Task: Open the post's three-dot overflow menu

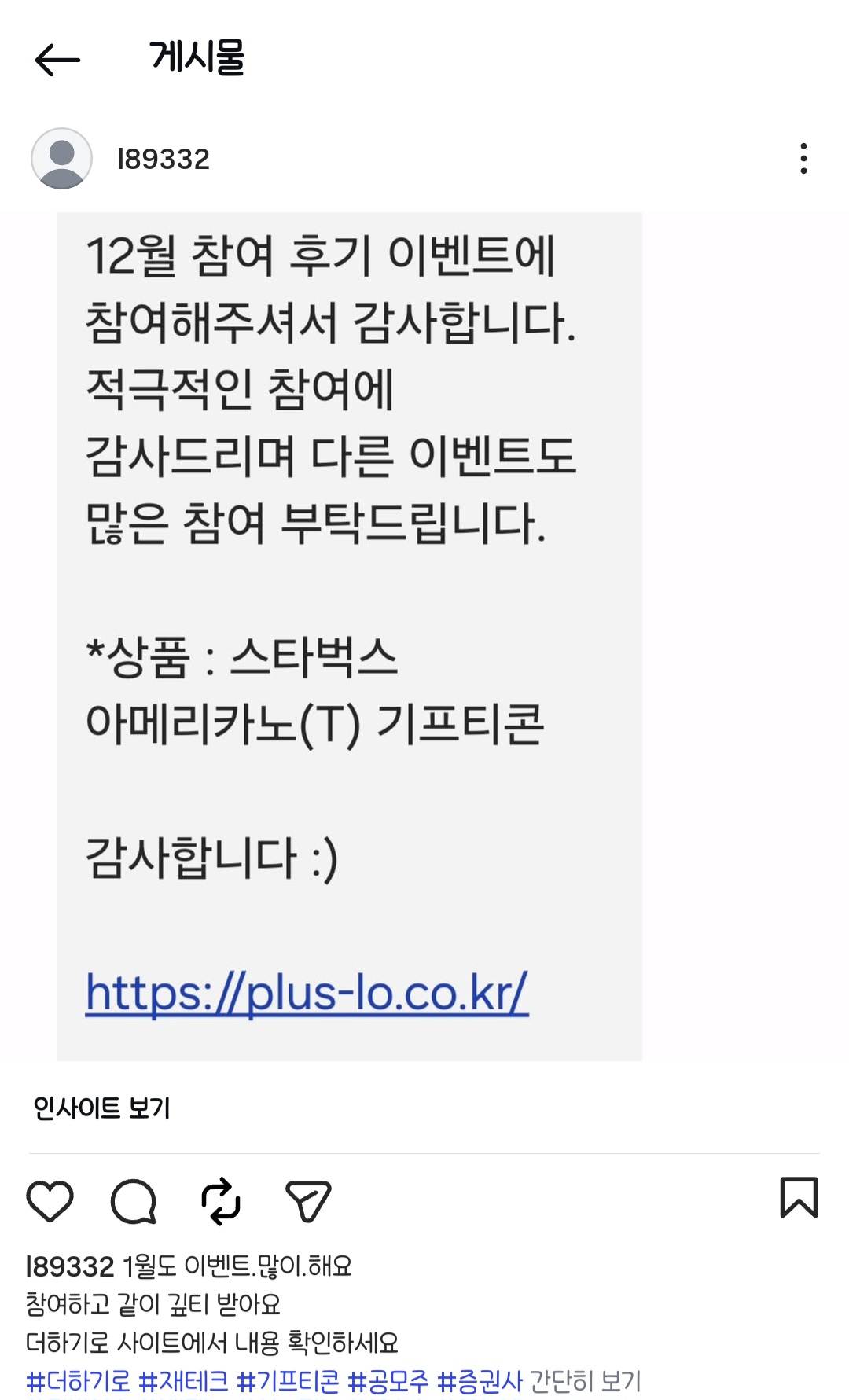Action: [803, 159]
